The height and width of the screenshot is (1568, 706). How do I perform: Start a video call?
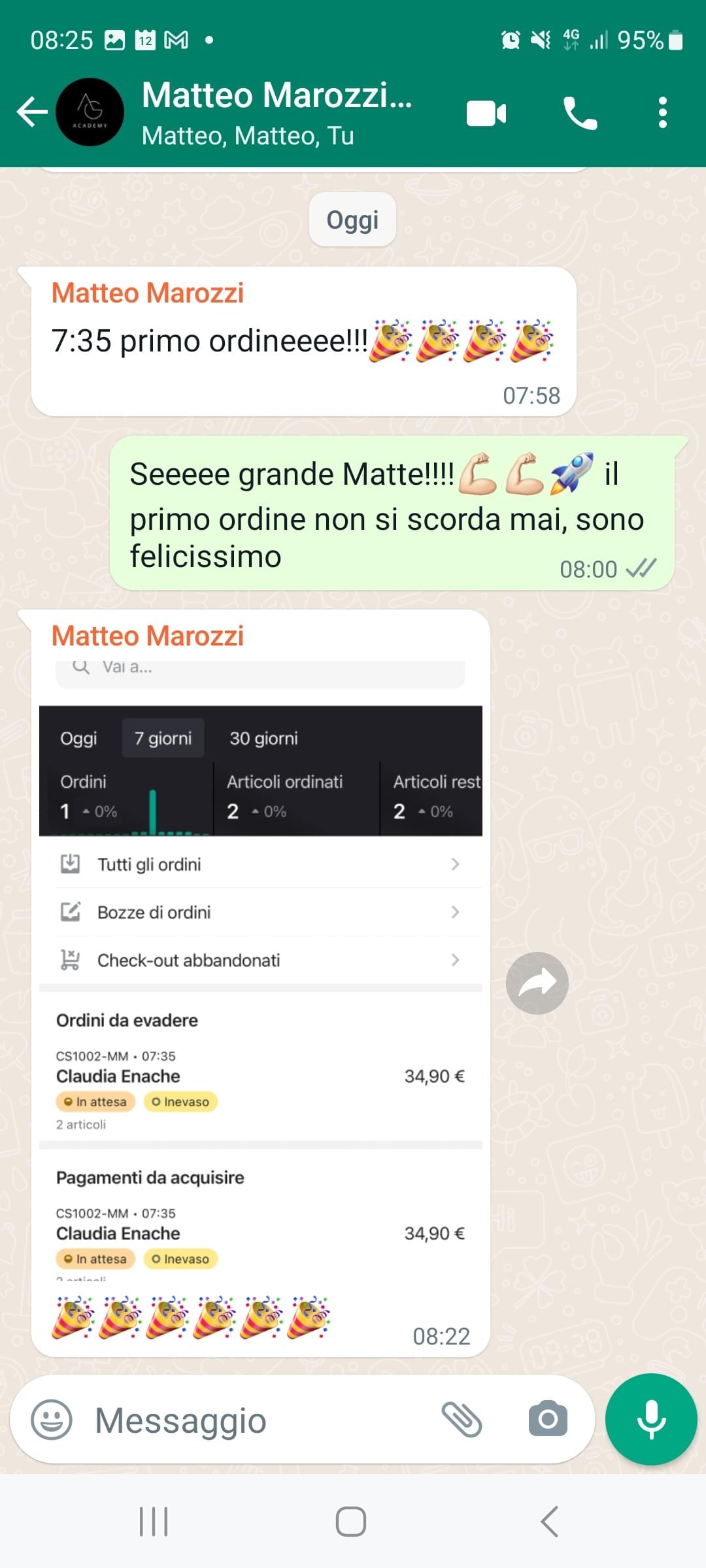[x=486, y=114]
